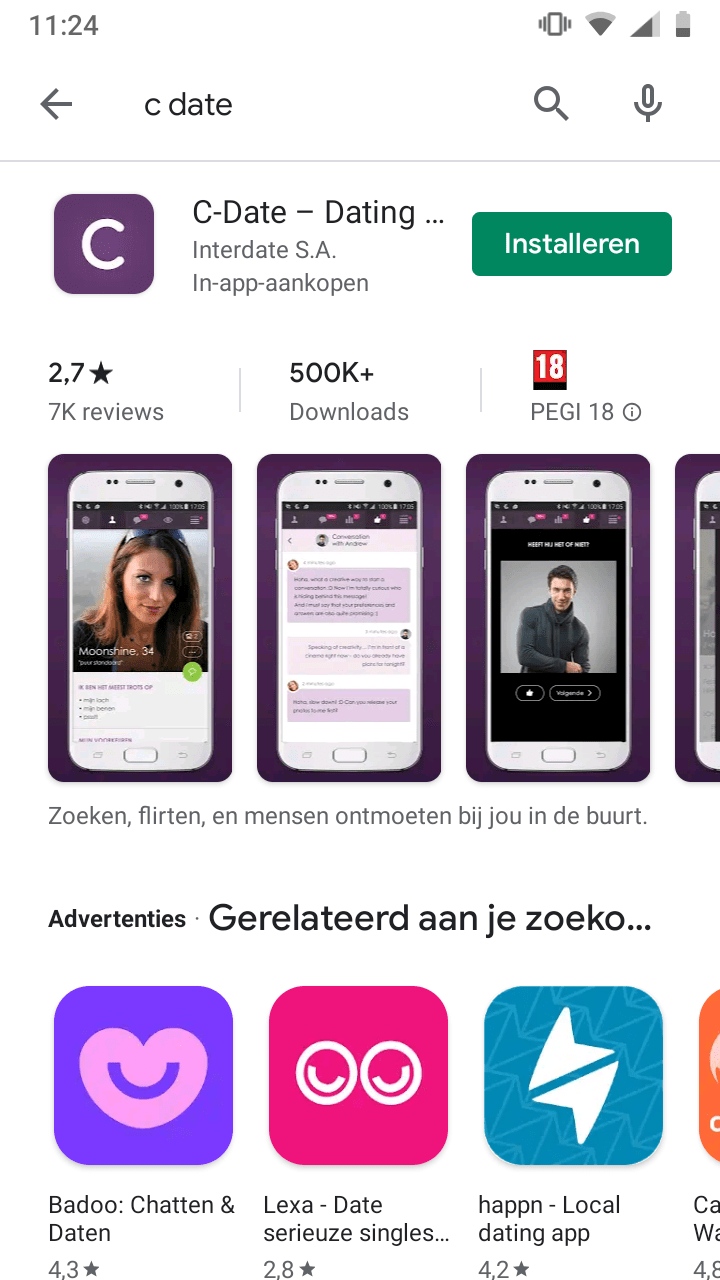720x1280 pixels.
Task: Open voice search with the microphone icon
Action: coord(647,103)
